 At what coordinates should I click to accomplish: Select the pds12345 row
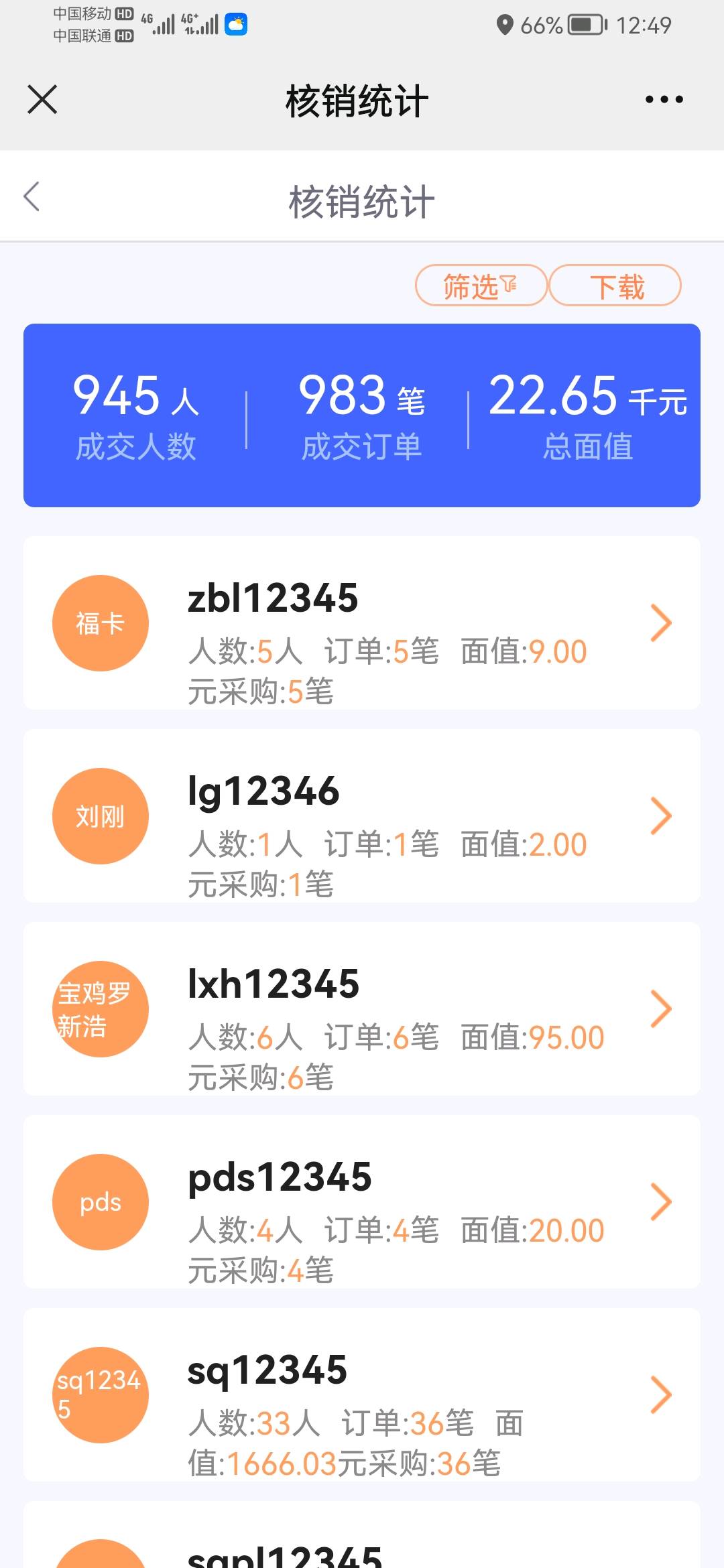[x=362, y=1202]
